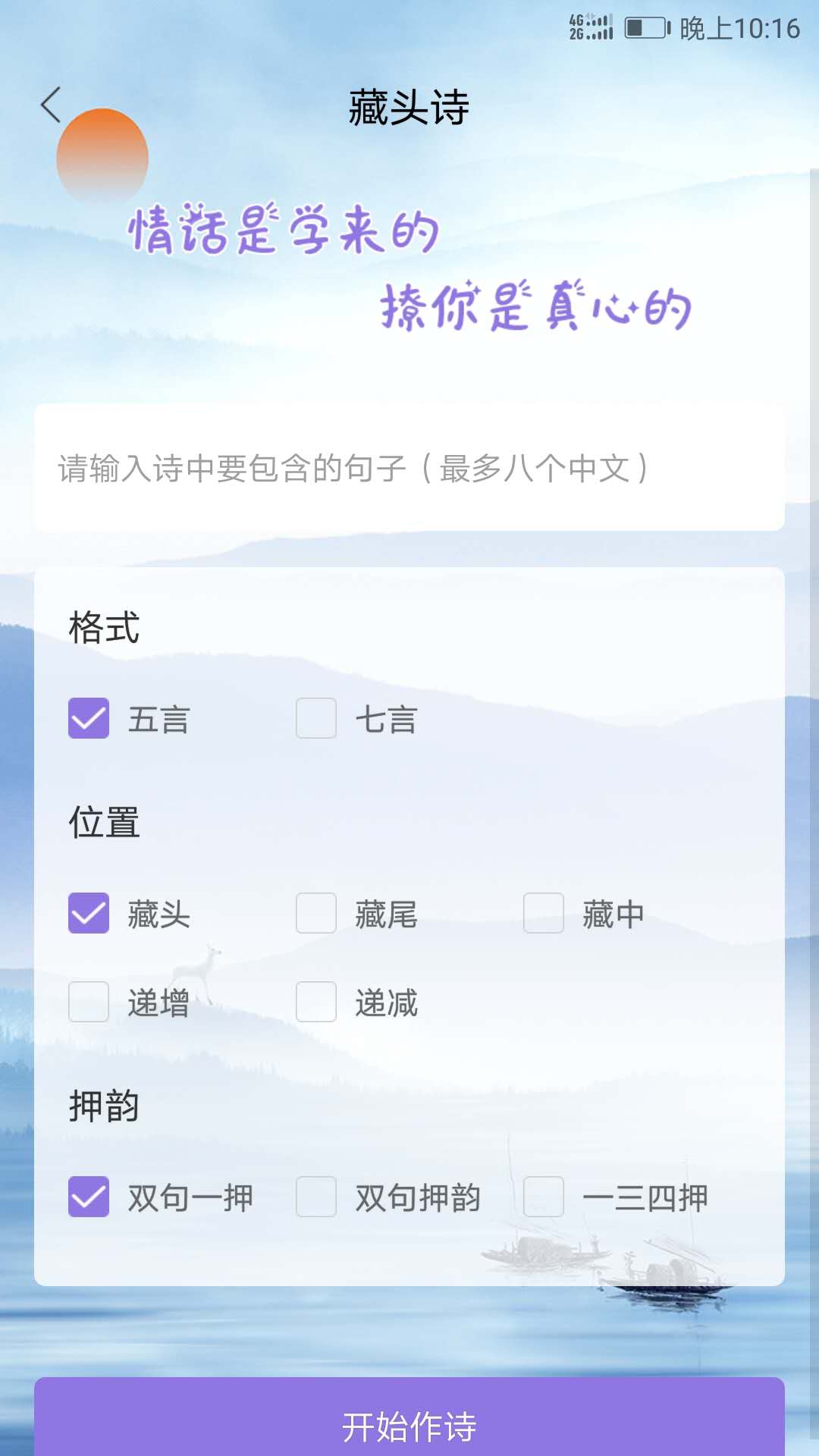Disable the 五言 format checkbox

pyautogui.click(x=89, y=719)
